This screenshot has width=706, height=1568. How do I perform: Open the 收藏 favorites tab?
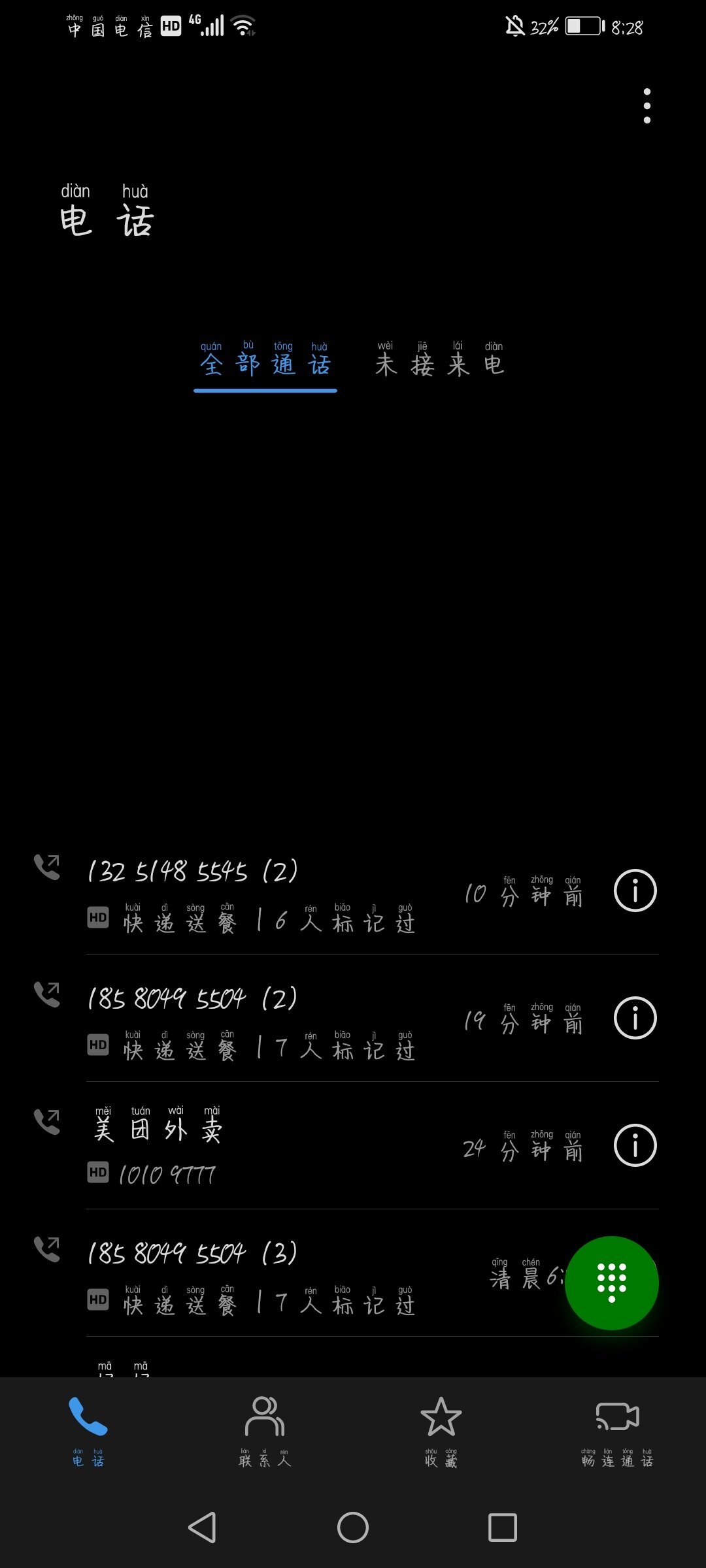[441, 1432]
